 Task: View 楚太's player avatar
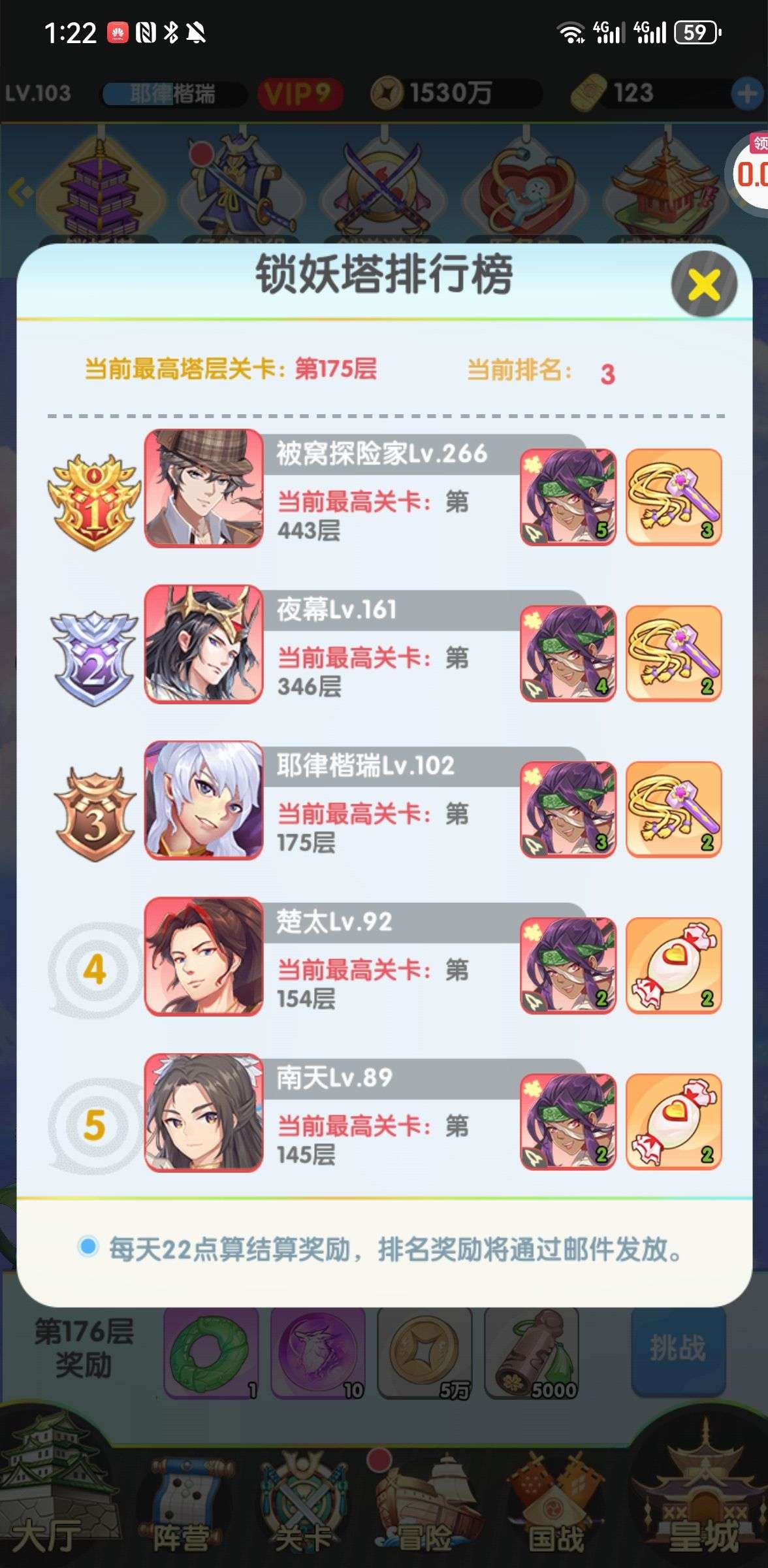click(x=204, y=956)
